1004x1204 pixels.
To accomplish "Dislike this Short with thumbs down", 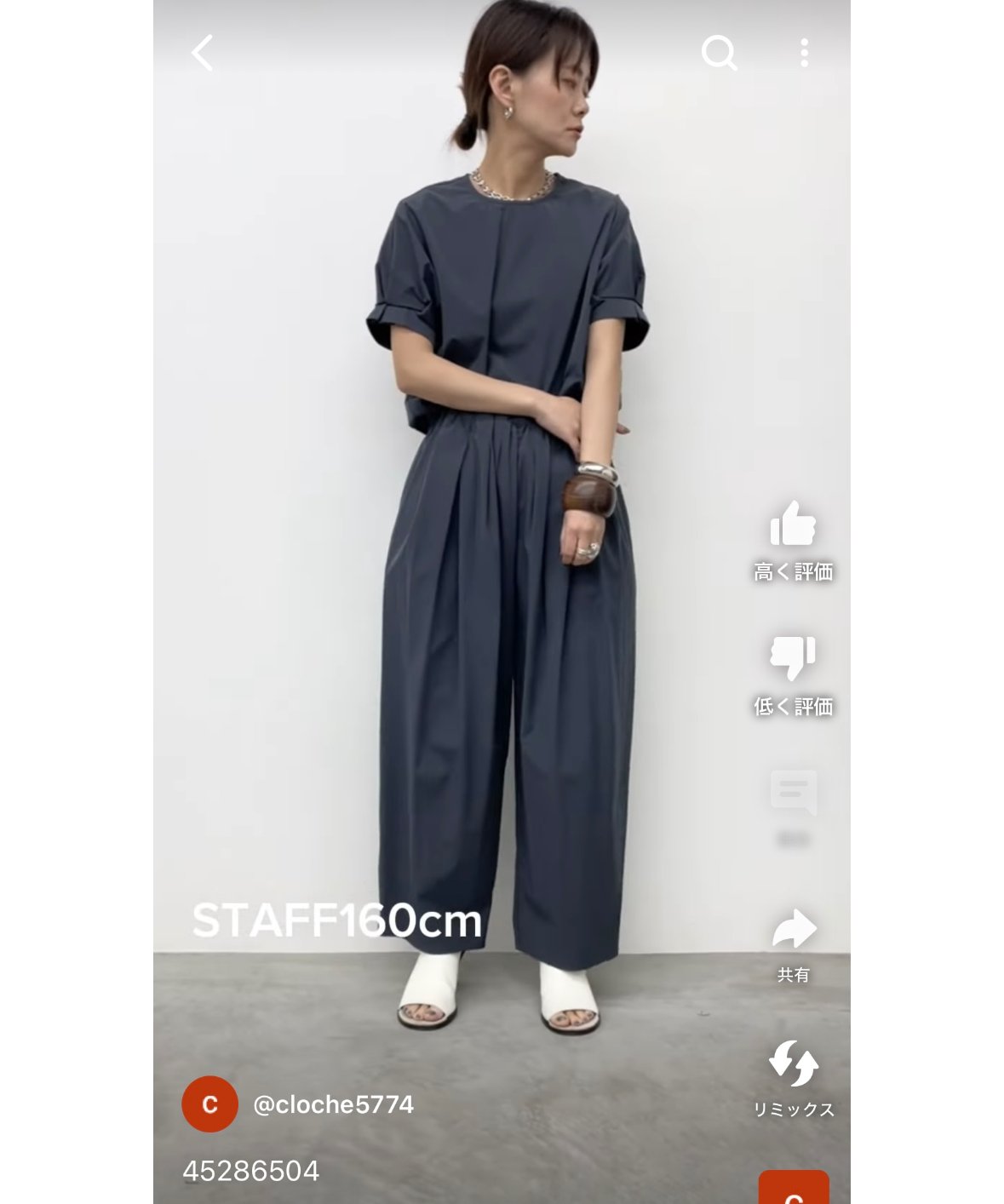I will 793,658.
